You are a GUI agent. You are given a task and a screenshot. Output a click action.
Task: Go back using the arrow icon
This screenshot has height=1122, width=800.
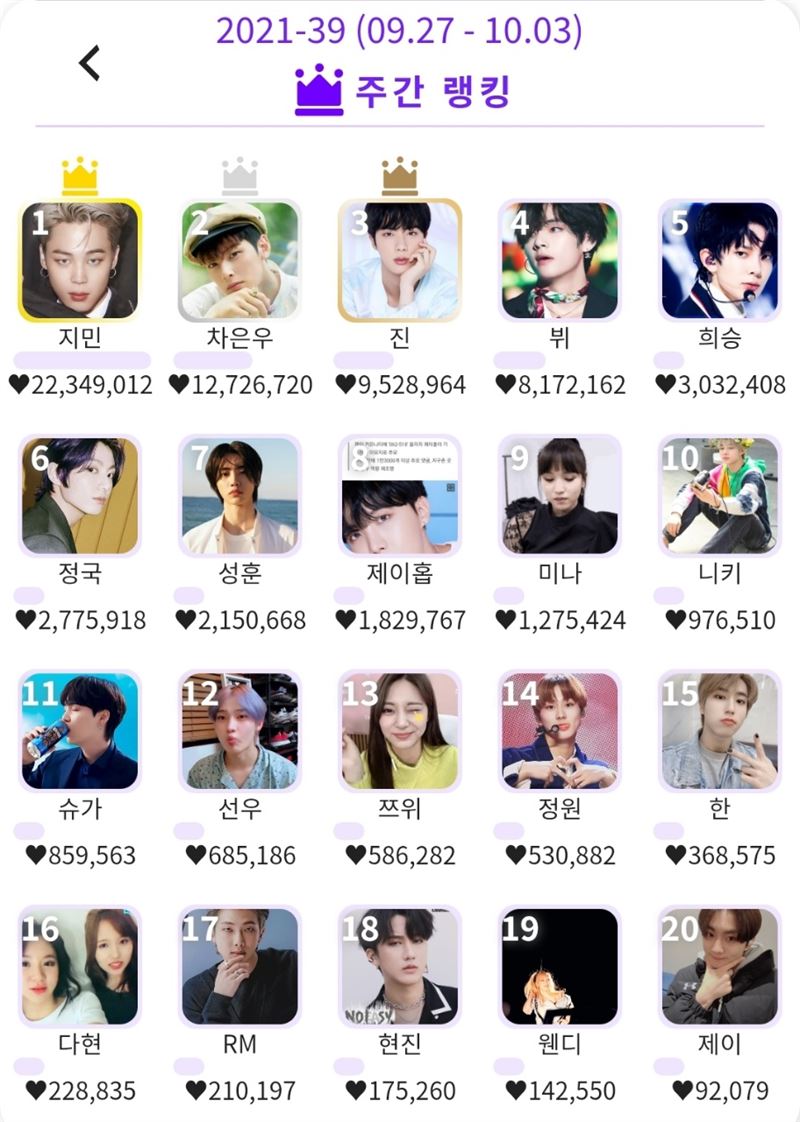pyautogui.click(x=90, y=63)
